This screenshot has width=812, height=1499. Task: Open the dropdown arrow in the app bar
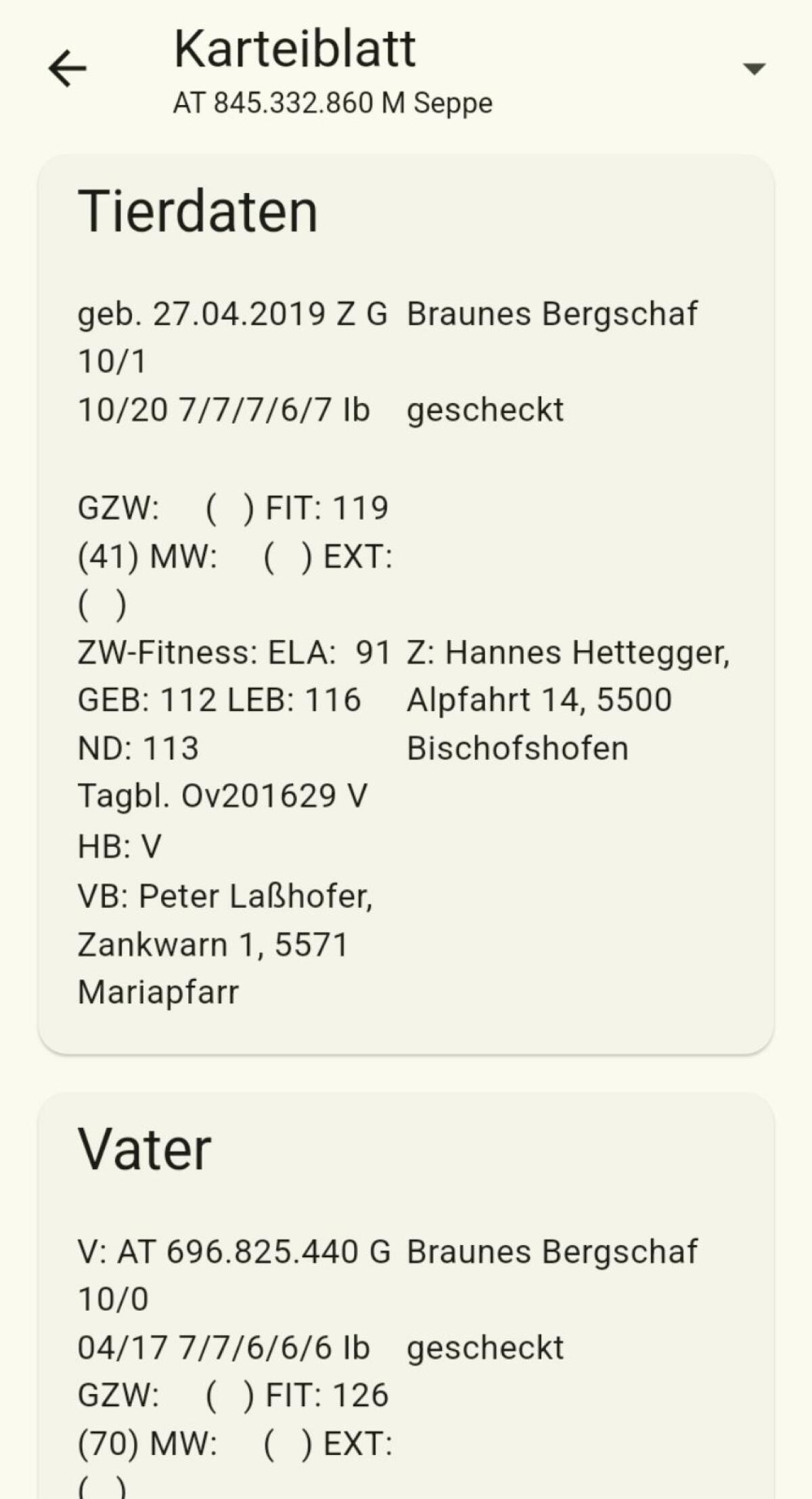pos(753,68)
